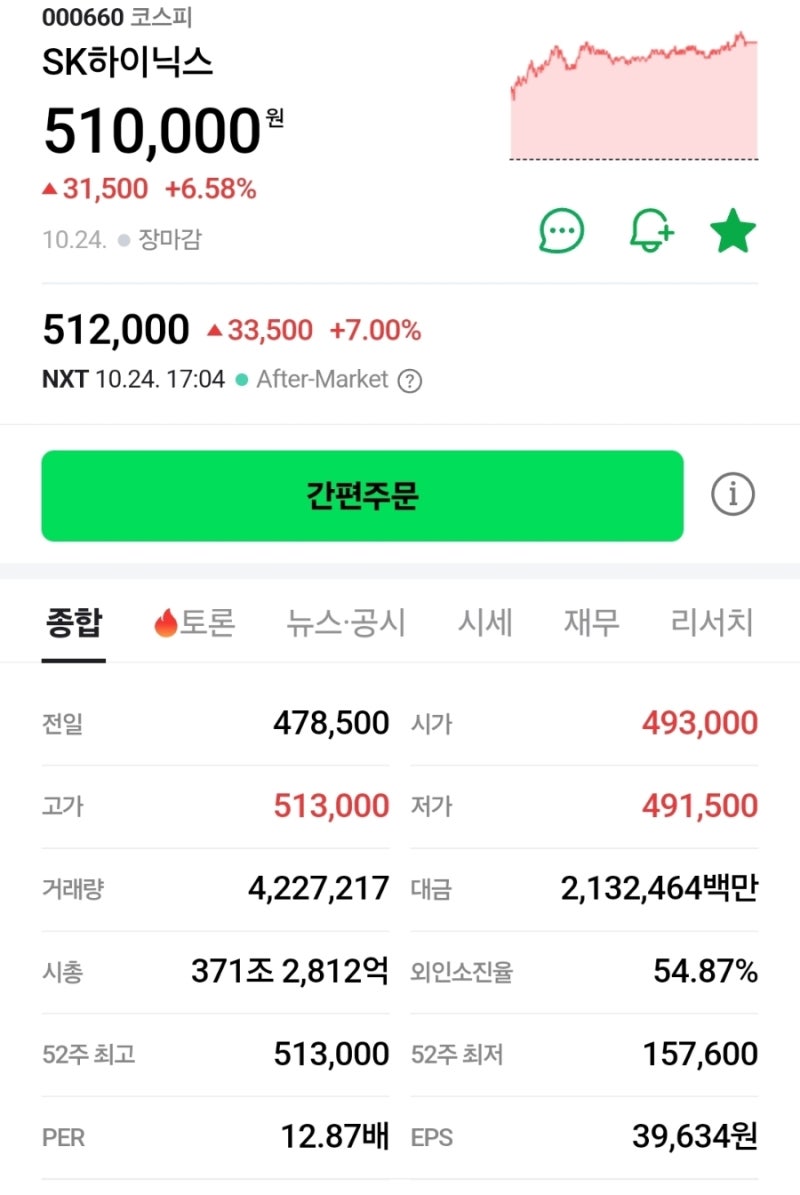Click the fire icon beside 토론 tab
This screenshot has height=1195, width=800.
tap(165, 622)
